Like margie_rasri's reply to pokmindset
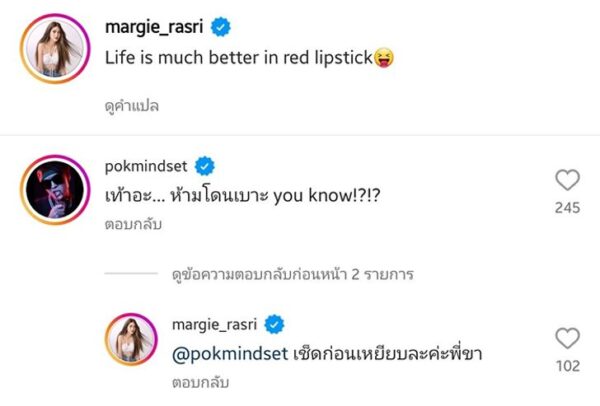Screen dimensions: 600x406 click(567, 338)
